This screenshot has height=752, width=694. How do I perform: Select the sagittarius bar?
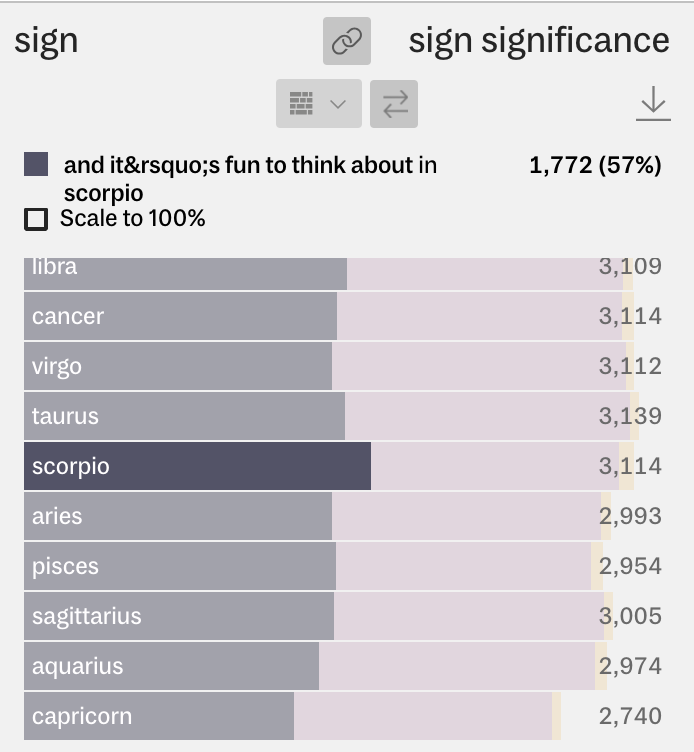point(179,616)
